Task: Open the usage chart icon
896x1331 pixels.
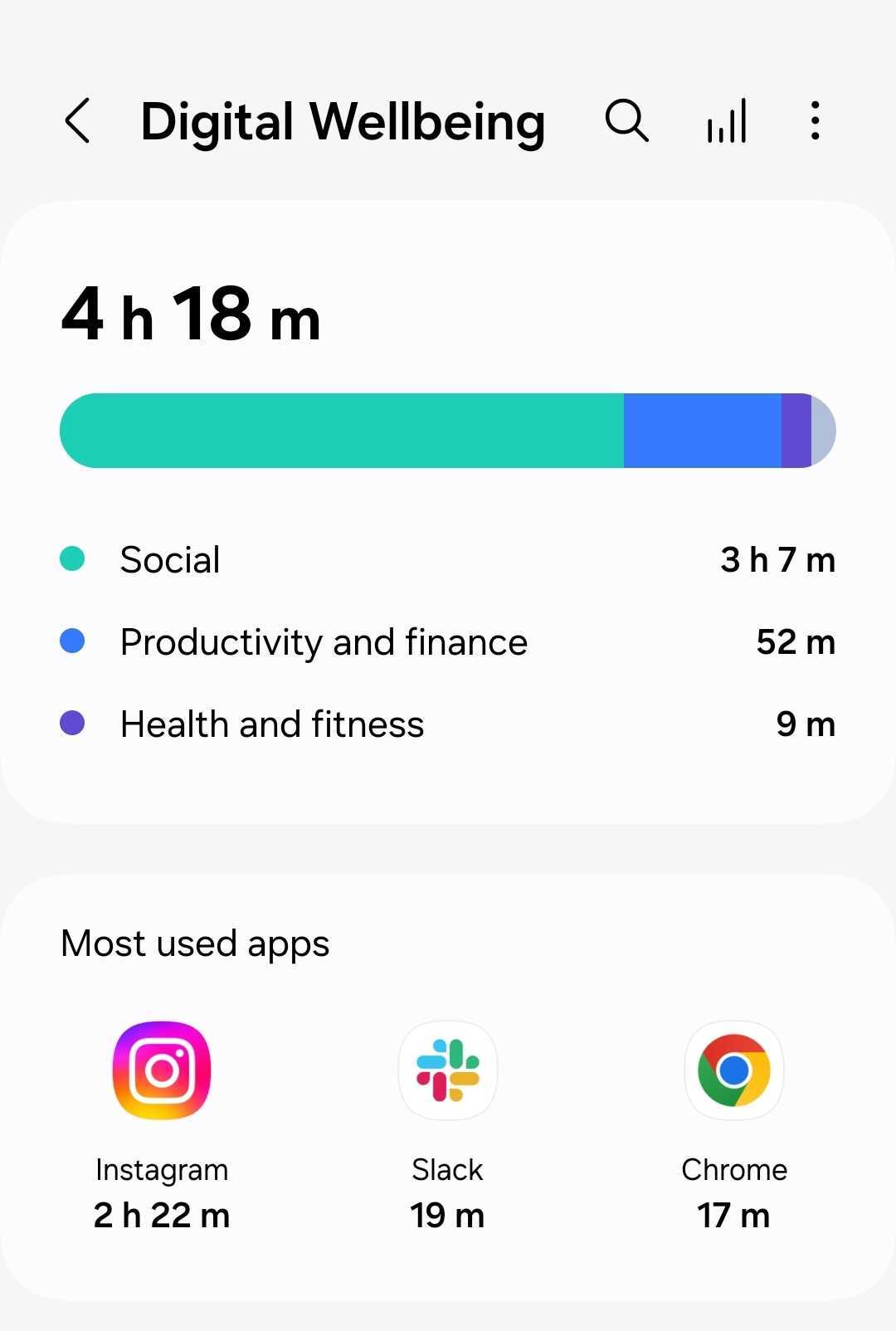Action: (727, 121)
